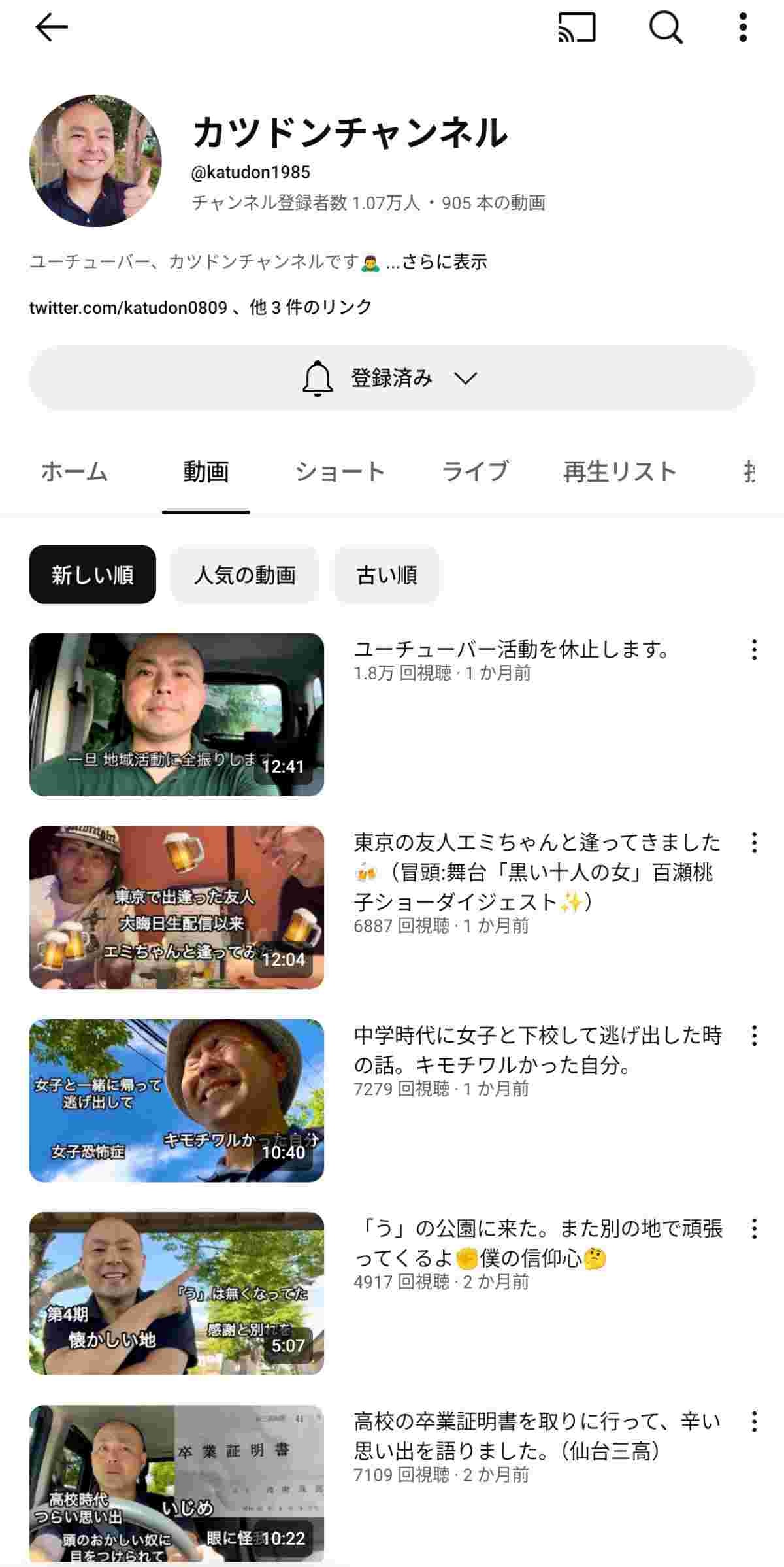This screenshot has width=784, height=1567.
Task: Select the 人気の動画 sort chip
Action: pyautogui.click(x=244, y=575)
